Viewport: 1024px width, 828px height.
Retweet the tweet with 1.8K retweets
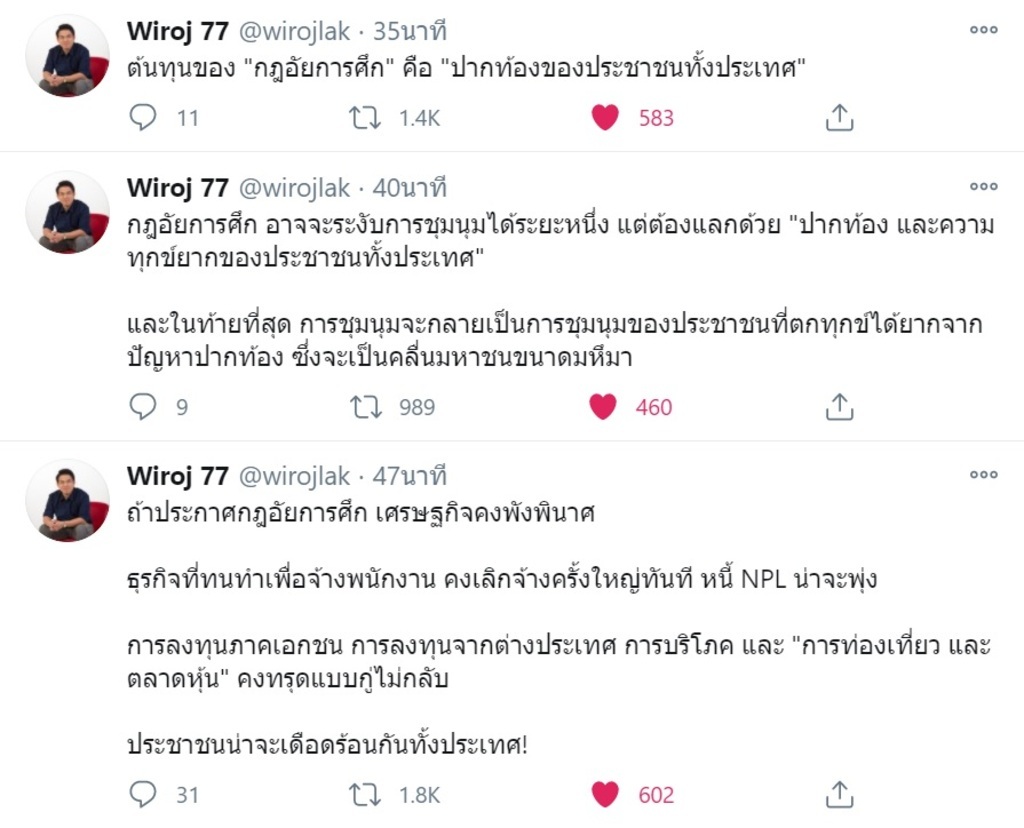click(x=364, y=795)
